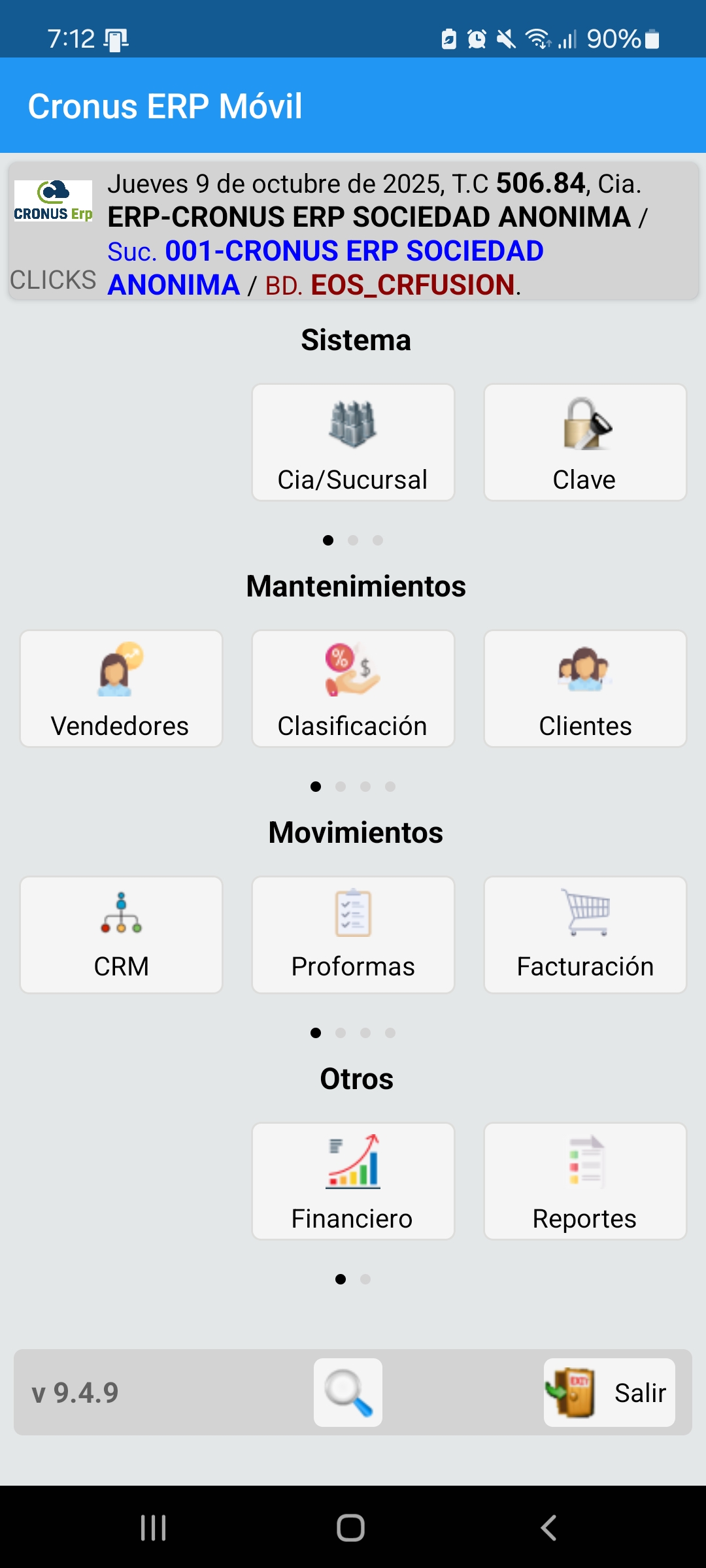The width and height of the screenshot is (706, 1568).
Task: Select the third dot in the Movimientos carousel
Action: click(365, 1033)
